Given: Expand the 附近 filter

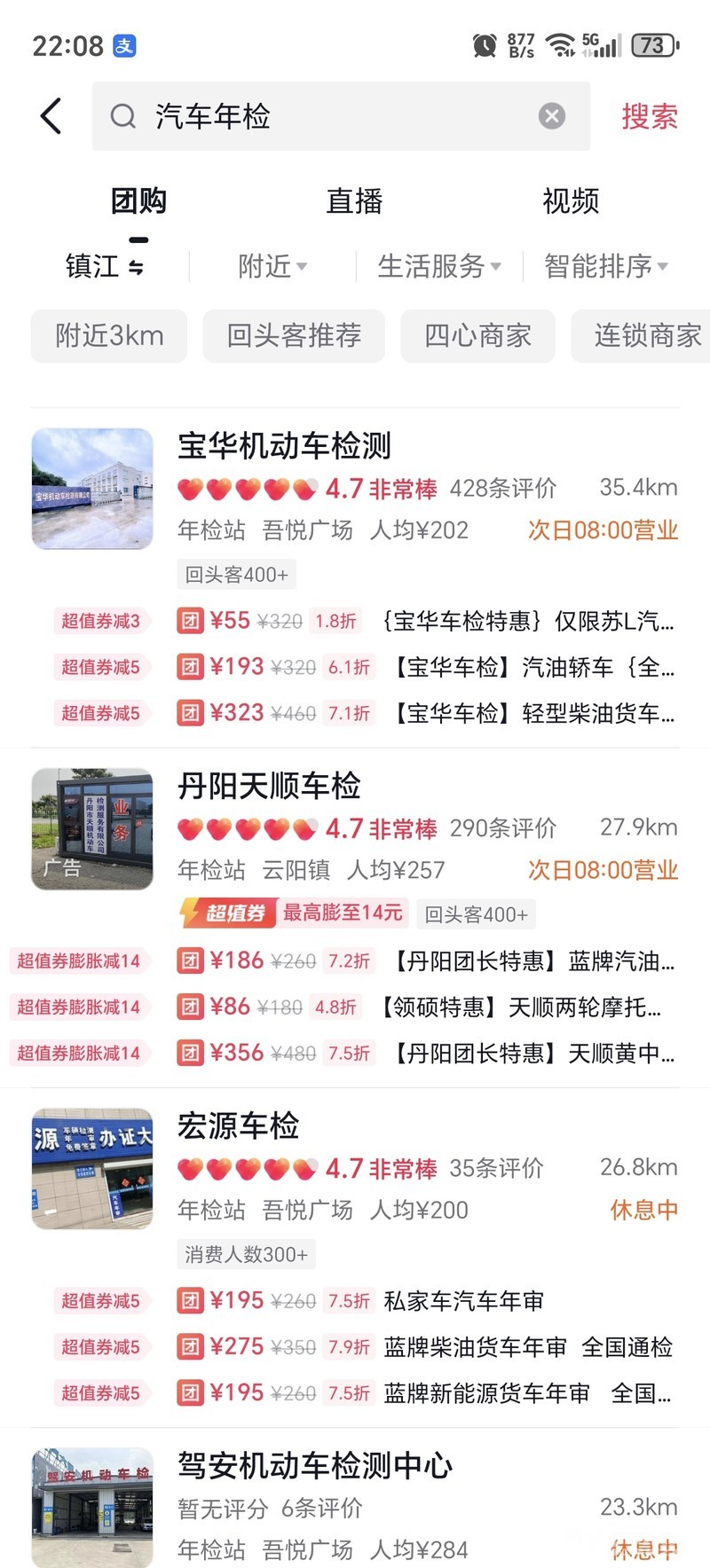Looking at the screenshot, I should click(x=272, y=266).
